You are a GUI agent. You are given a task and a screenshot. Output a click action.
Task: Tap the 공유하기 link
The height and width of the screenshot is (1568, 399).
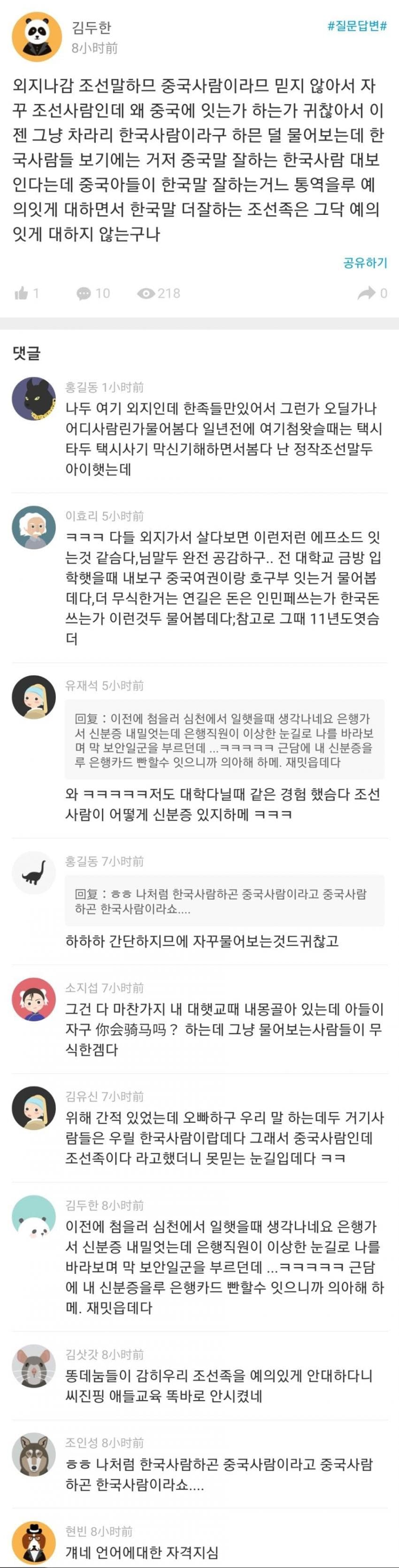365,262
